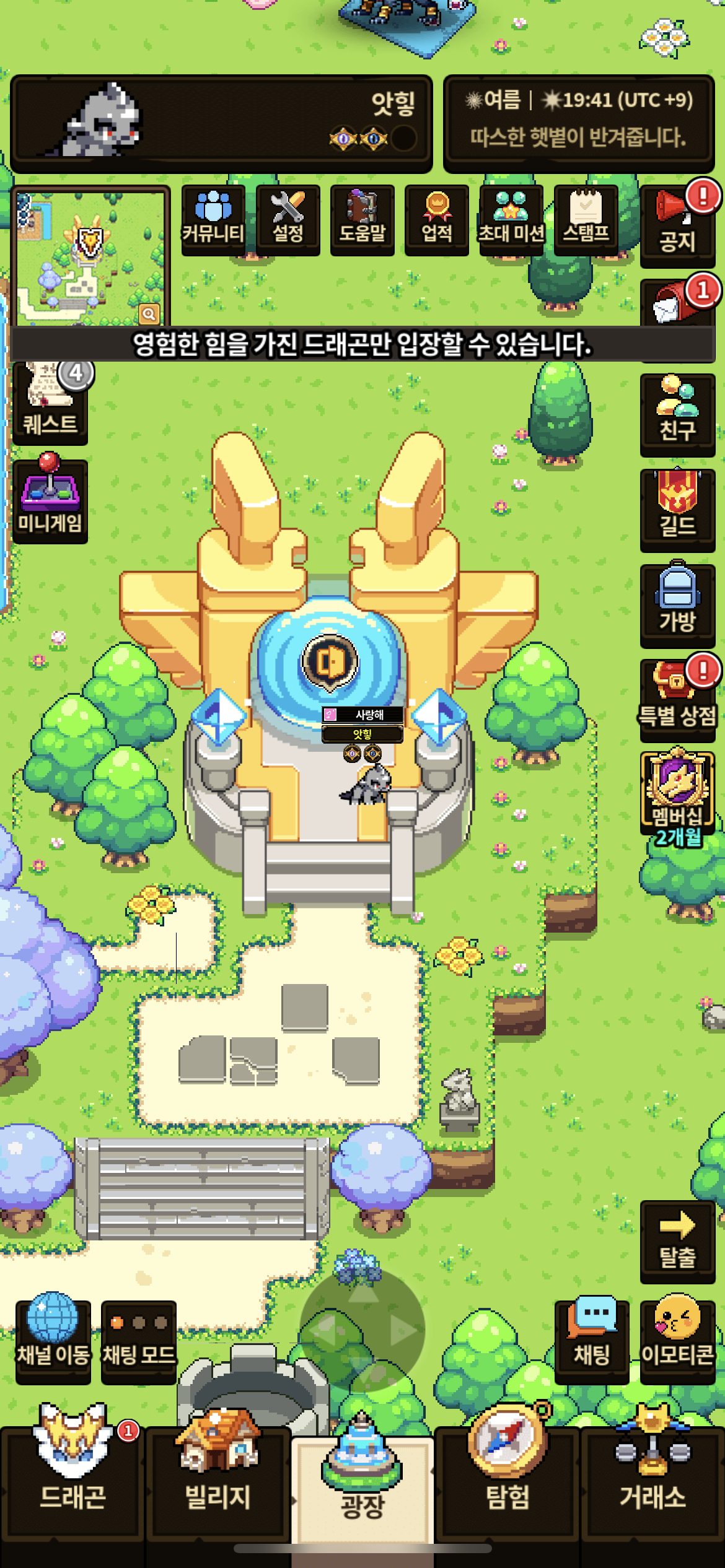Open the 도움말 help guide
The height and width of the screenshot is (1568, 725).
[x=362, y=219]
